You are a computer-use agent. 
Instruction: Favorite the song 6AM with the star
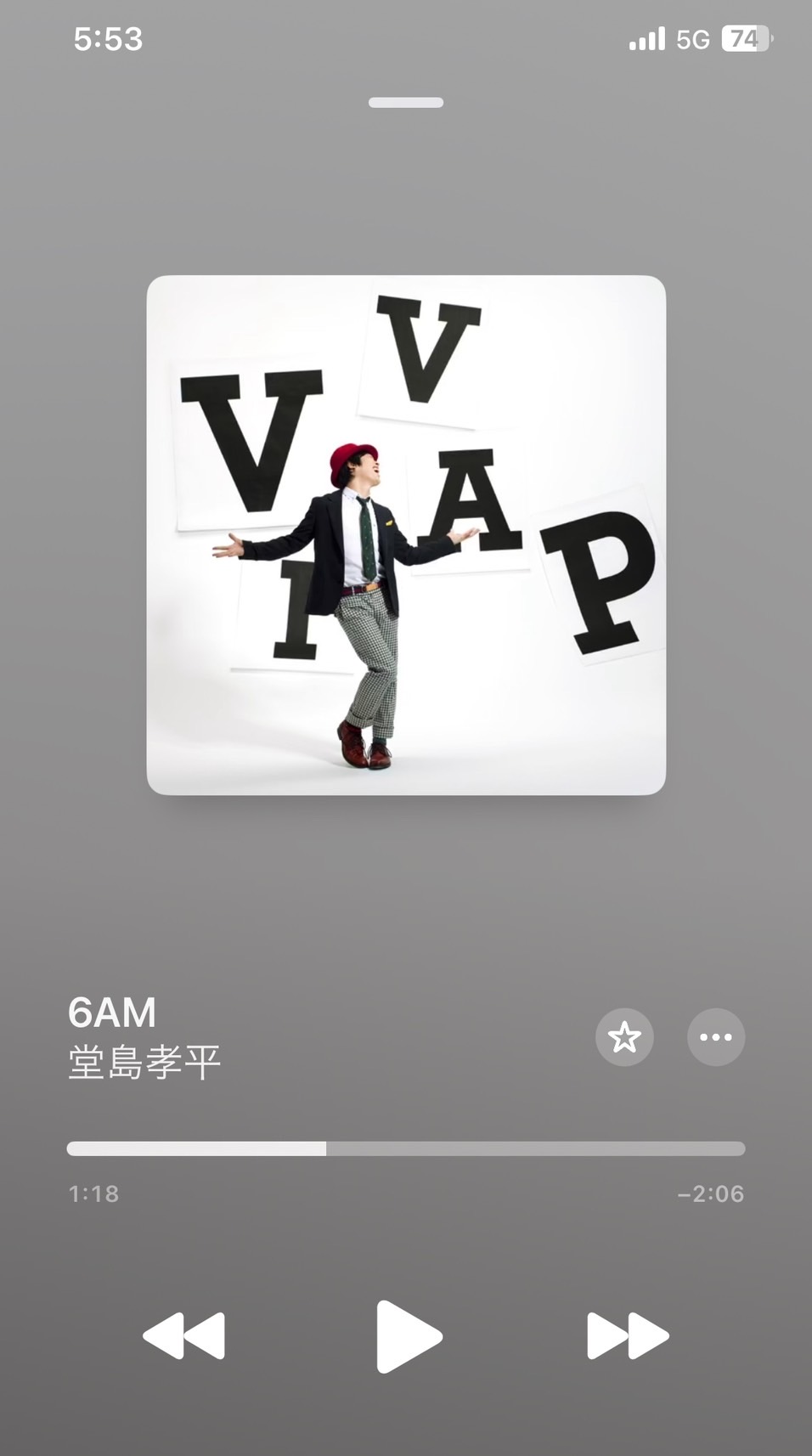tap(624, 1037)
